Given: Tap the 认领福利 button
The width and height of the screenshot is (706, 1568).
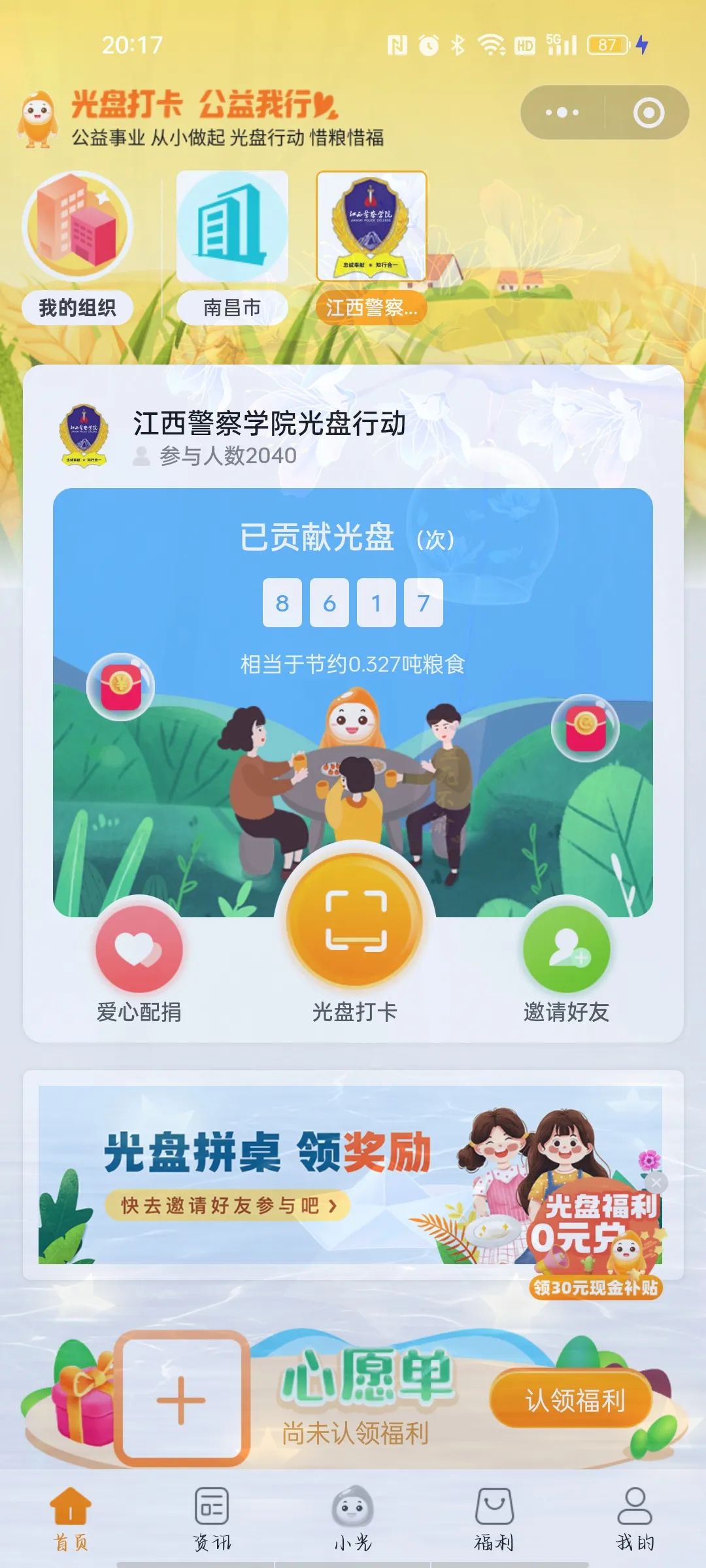Looking at the screenshot, I should [574, 1400].
